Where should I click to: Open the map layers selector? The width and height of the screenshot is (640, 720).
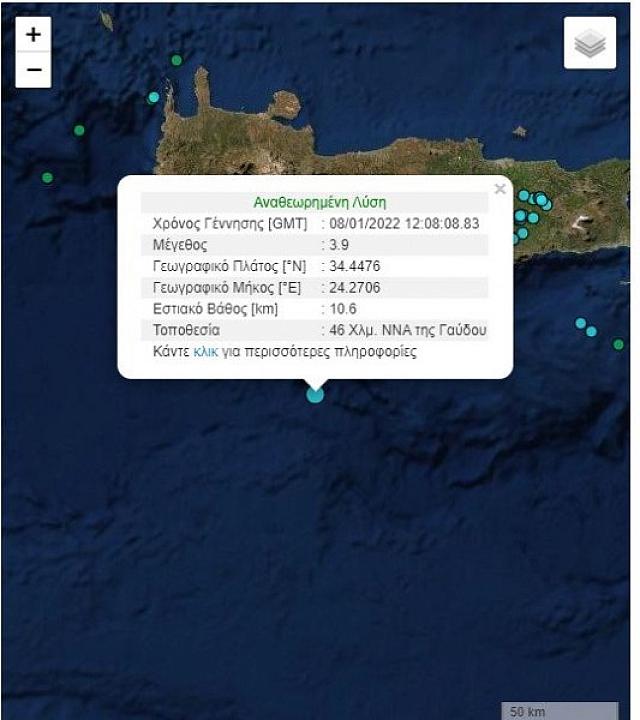tap(590, 44)
